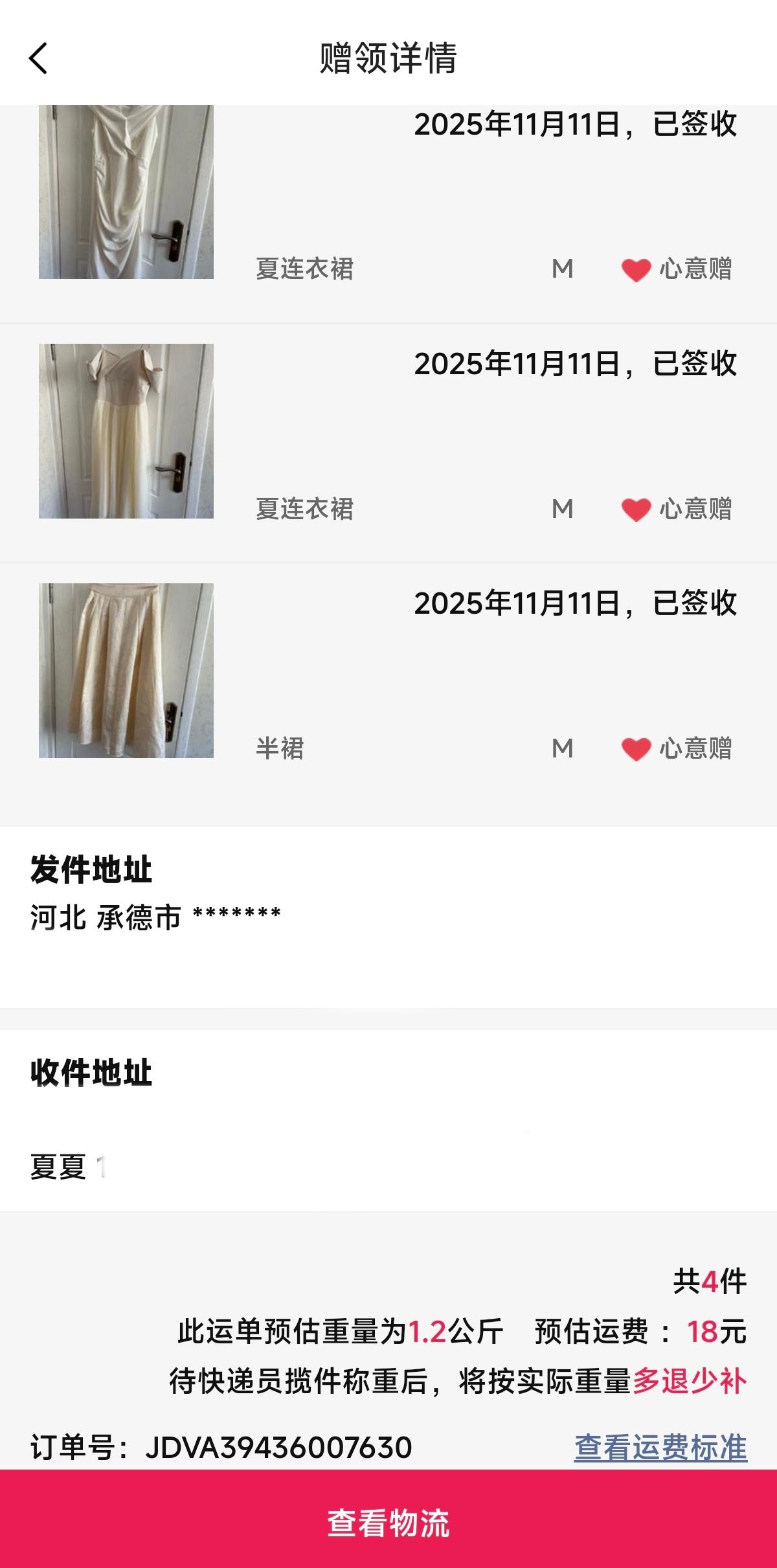Tap the 查看物流 button

point(388,1521)
